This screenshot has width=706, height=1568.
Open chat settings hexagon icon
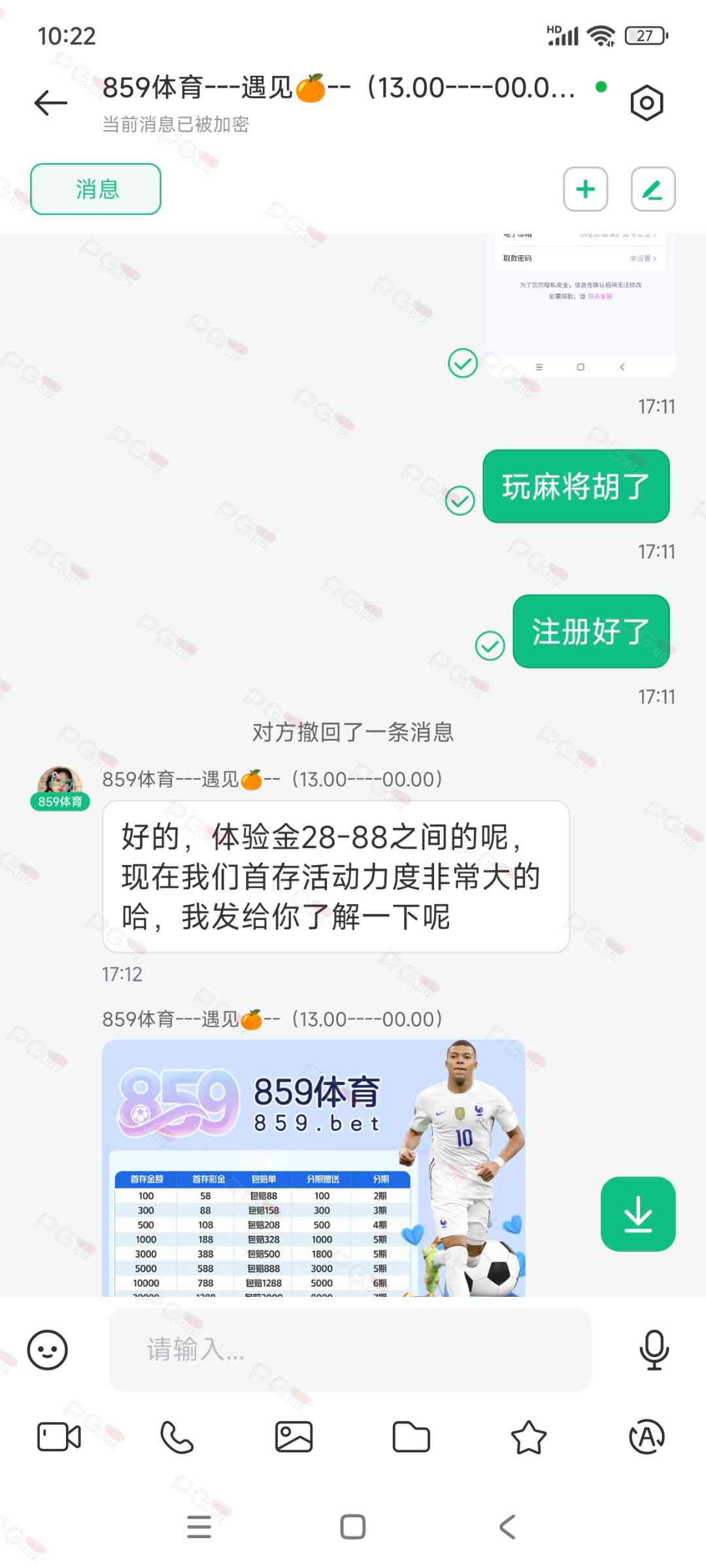tap(647, 103)
